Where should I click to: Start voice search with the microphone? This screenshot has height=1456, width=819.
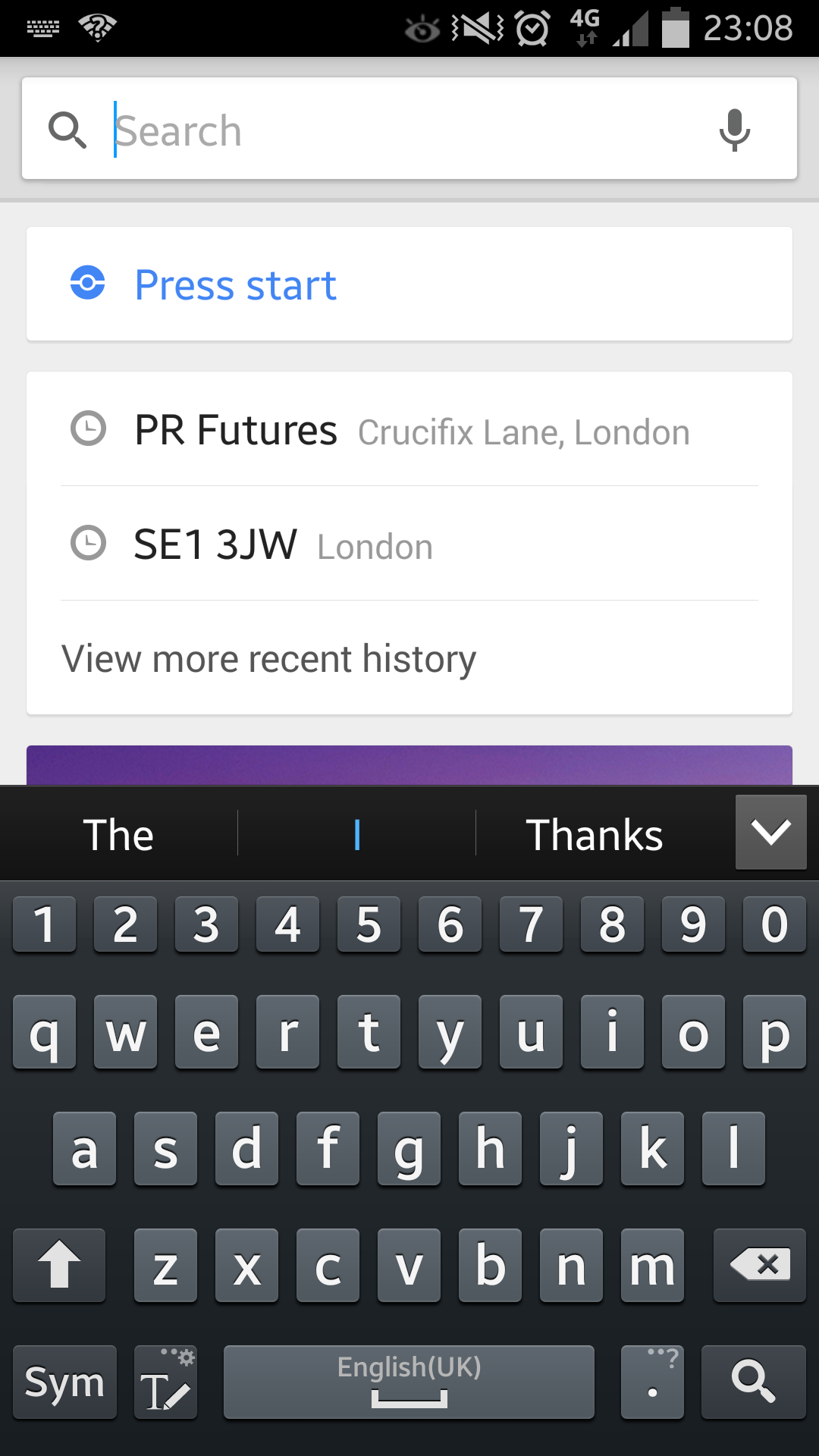click(734, 130)
